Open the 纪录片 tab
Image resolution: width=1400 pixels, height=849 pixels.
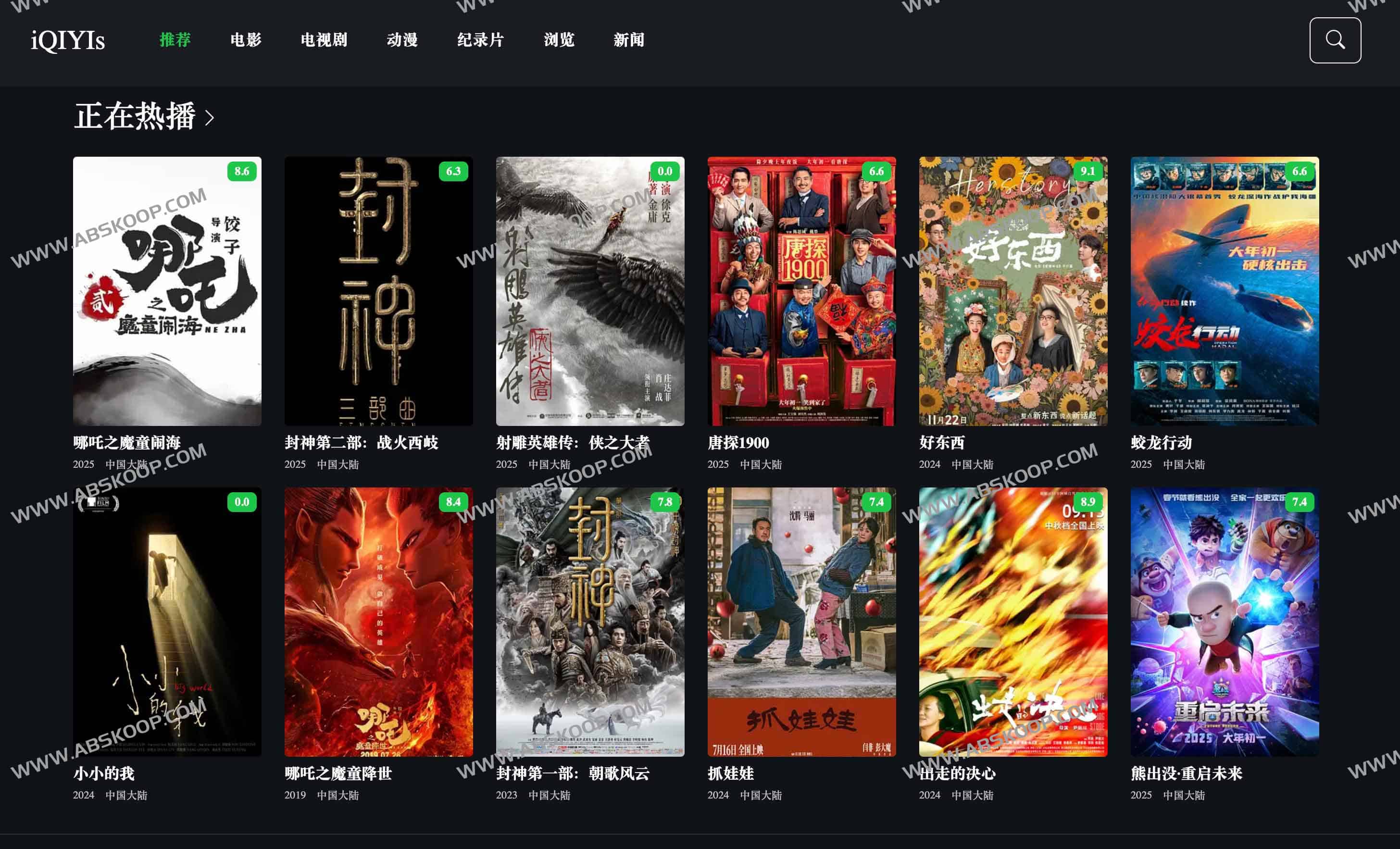pyautogui.click(x=480, y=40)
